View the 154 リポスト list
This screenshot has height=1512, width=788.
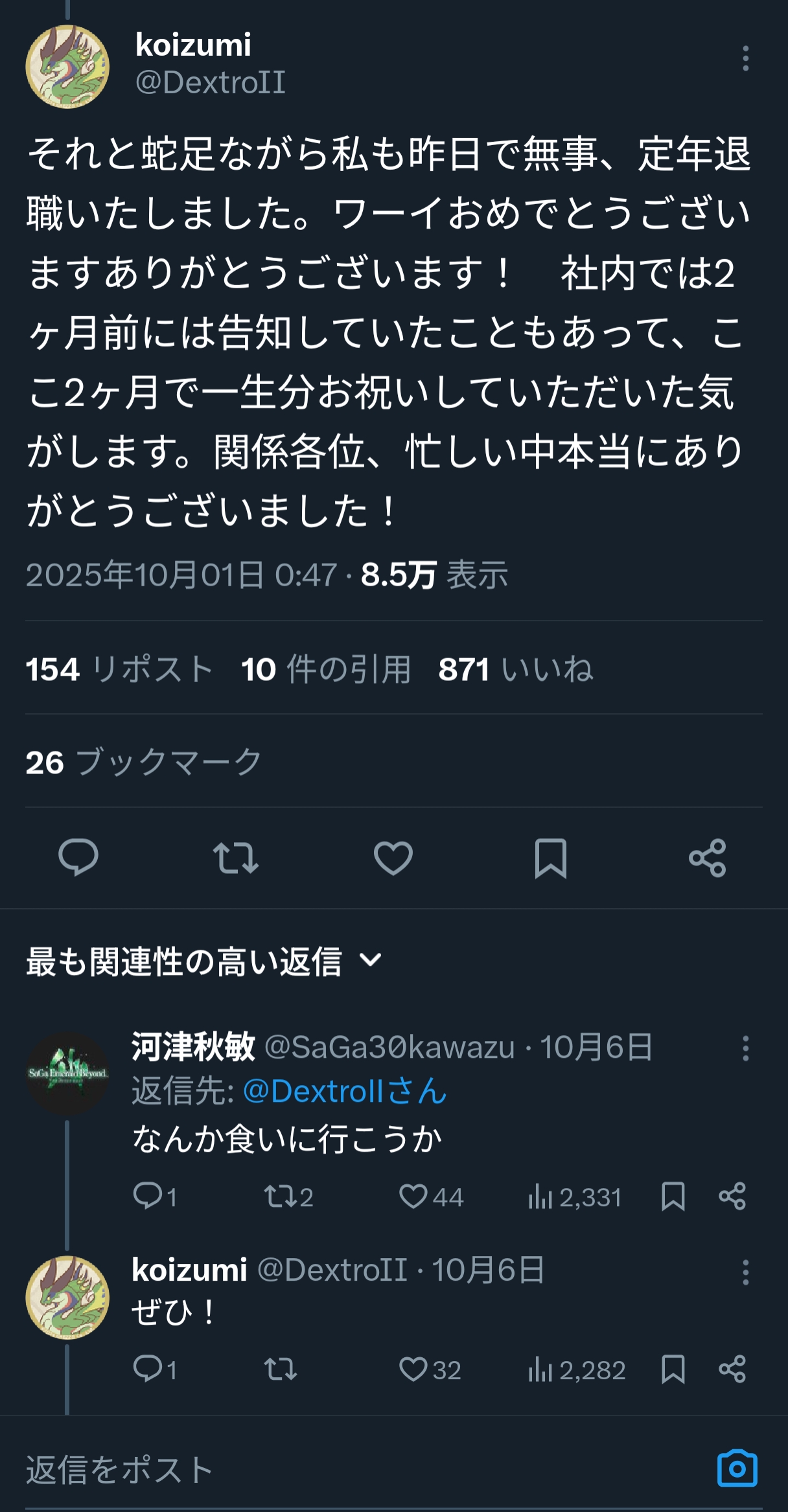pyautogui.click(x=120, y=669)
